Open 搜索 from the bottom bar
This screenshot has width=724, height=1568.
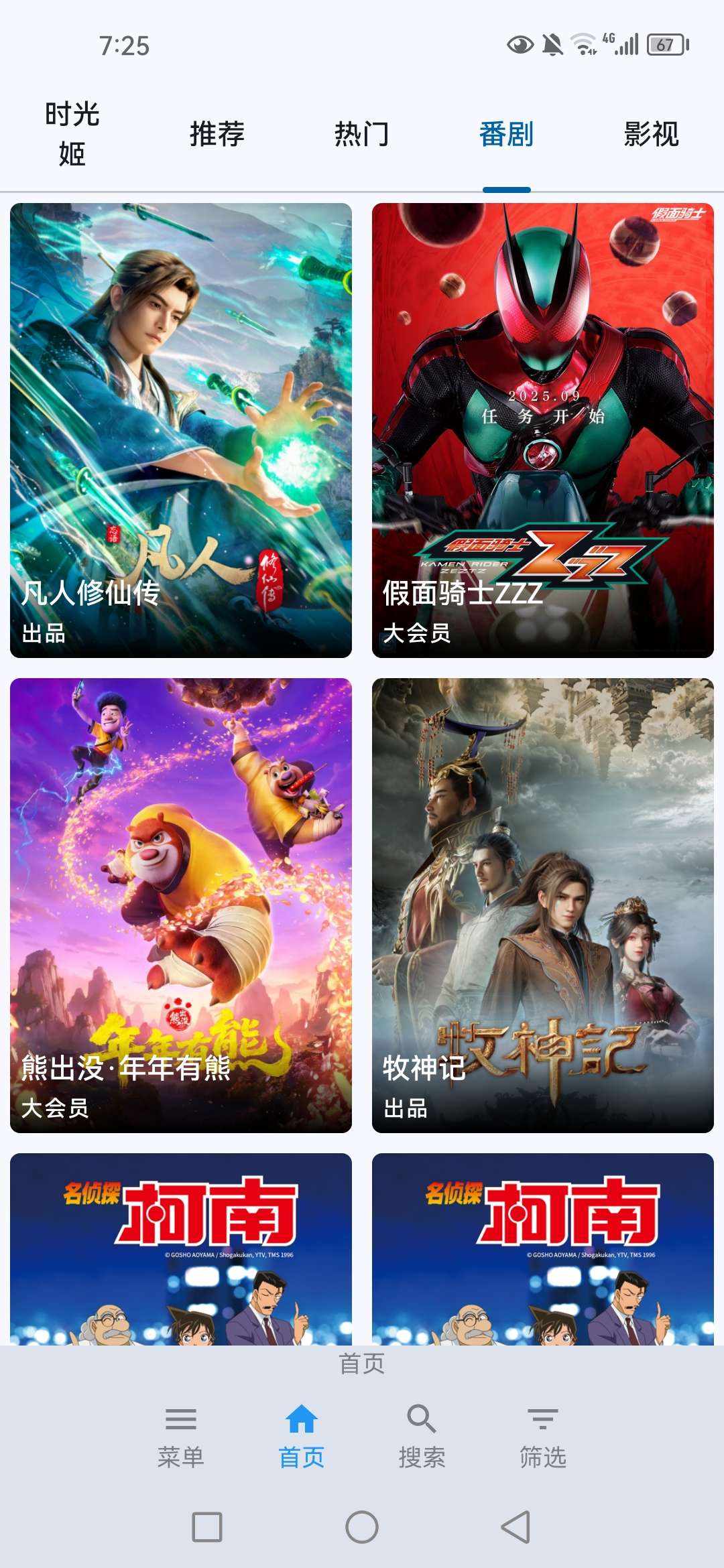click(422, 1437)
